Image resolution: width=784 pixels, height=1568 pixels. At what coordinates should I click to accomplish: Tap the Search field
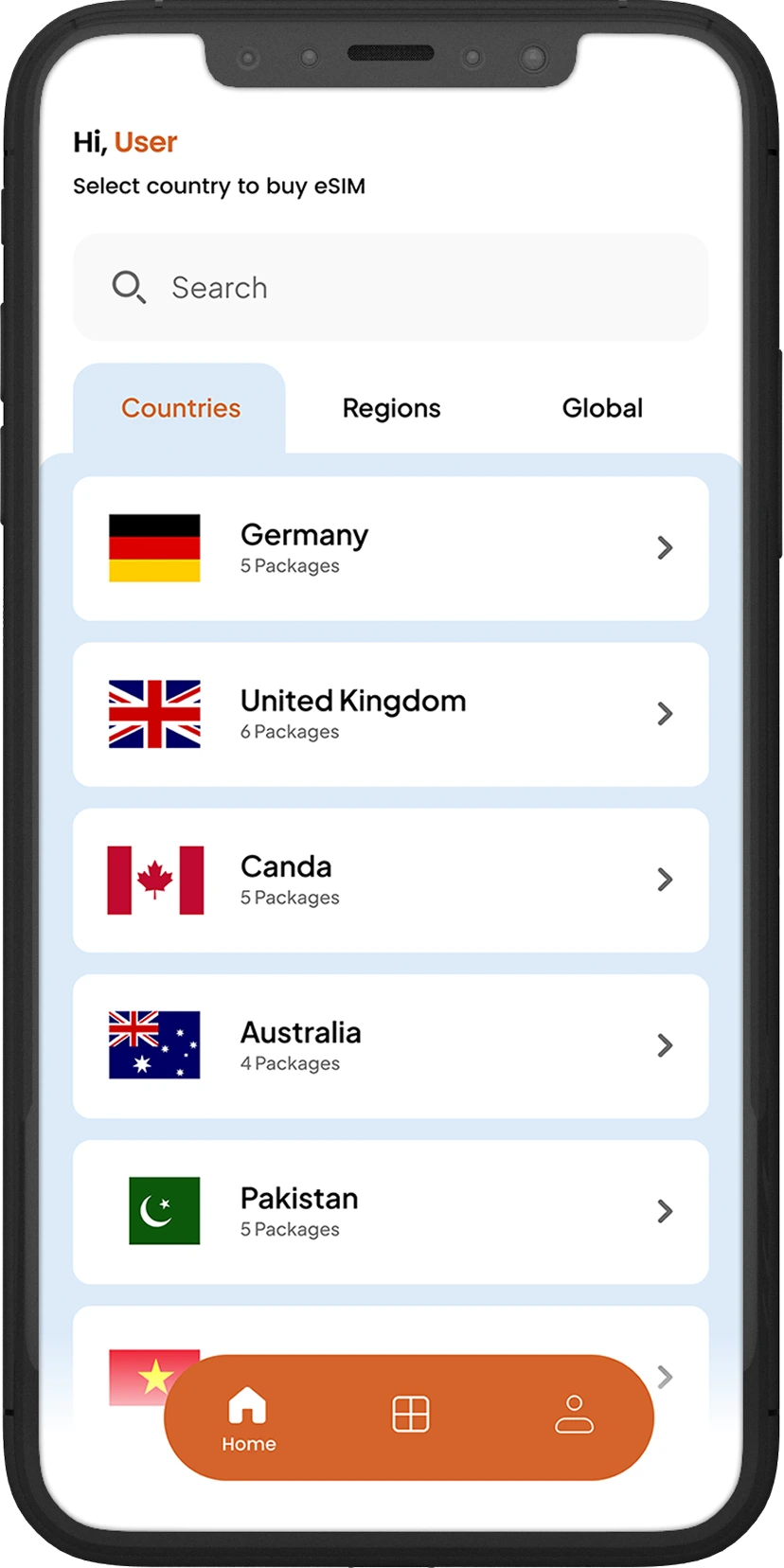[x=390, y=287]
